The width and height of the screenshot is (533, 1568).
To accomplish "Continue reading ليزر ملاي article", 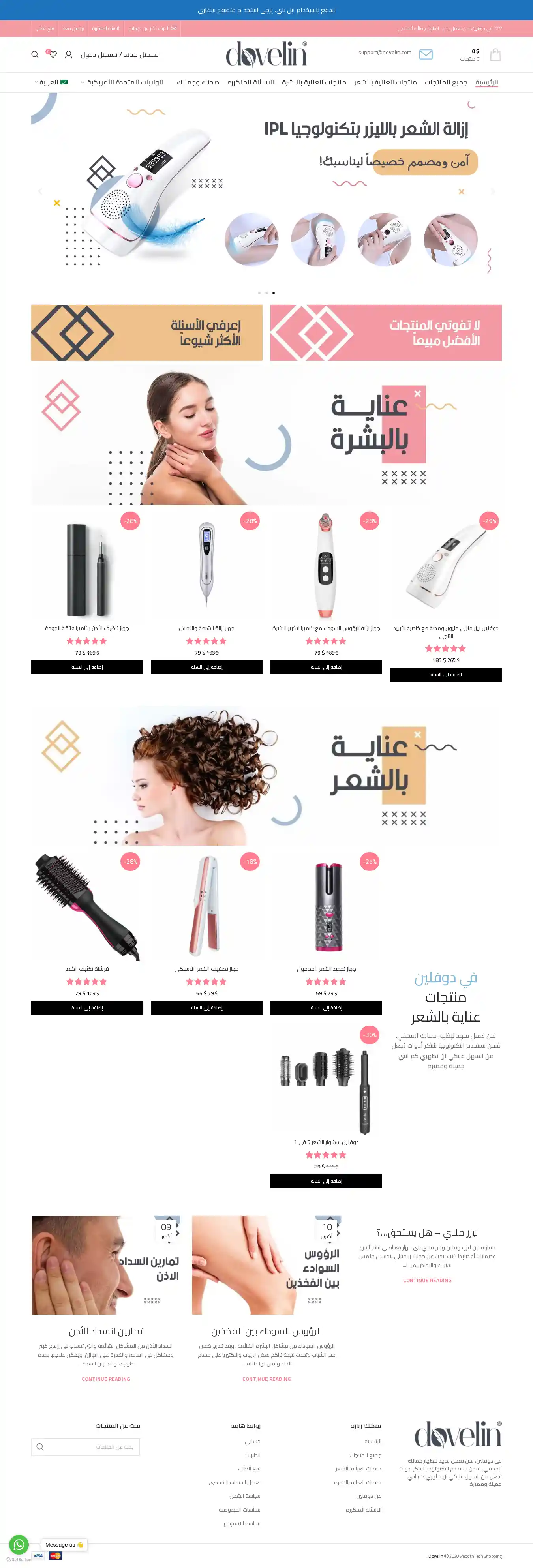I will pos(427,1280).
